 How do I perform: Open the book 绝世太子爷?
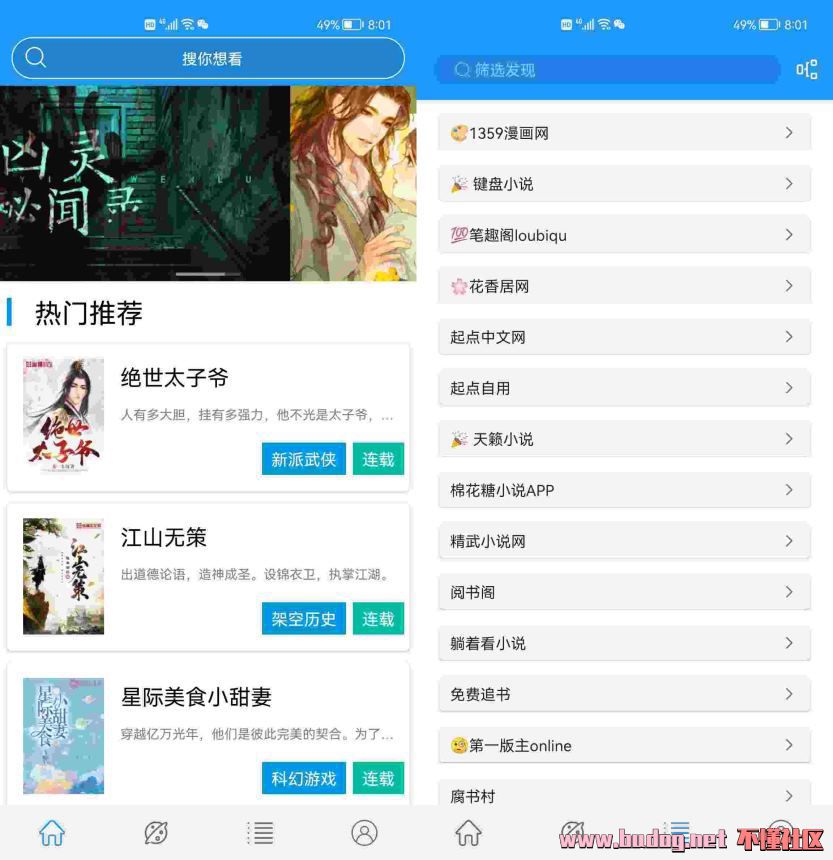click(174, 378)
